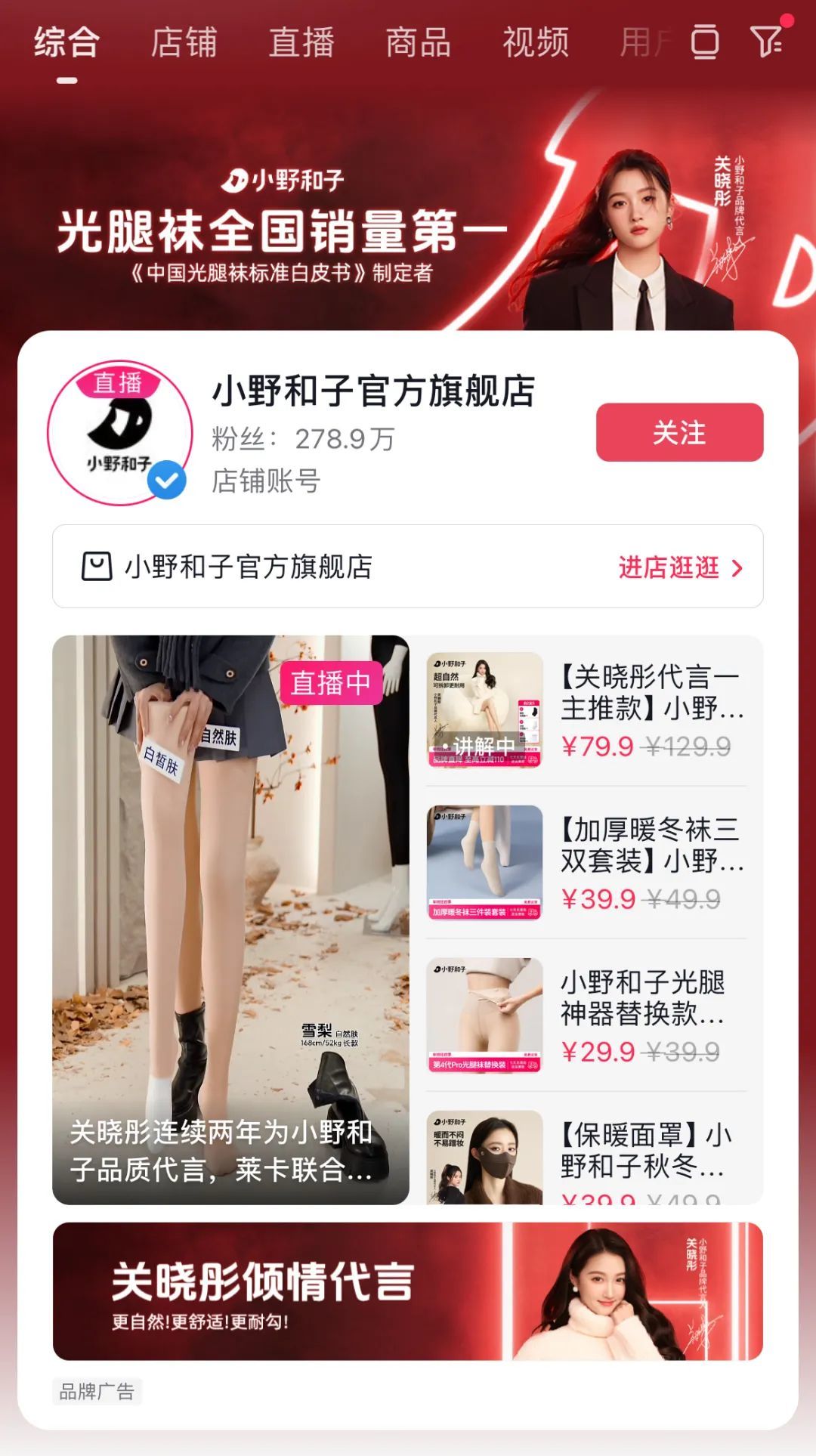The height and width of the screenshot is (1456, 816).
Task: View the 光腿神器替换款 product at ¥29.9
Action: [x=586, y=1015]
